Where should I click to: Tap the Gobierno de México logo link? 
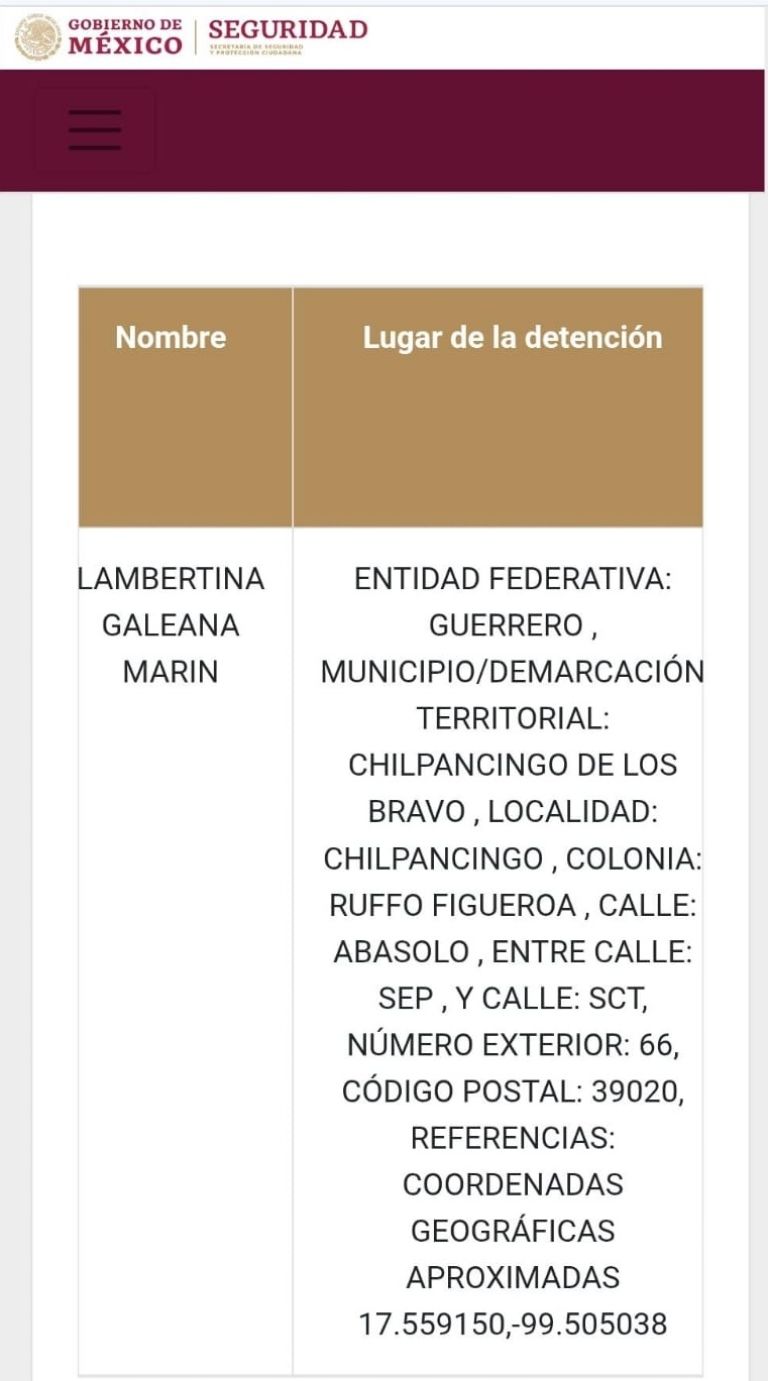click(x=100, y=36)
